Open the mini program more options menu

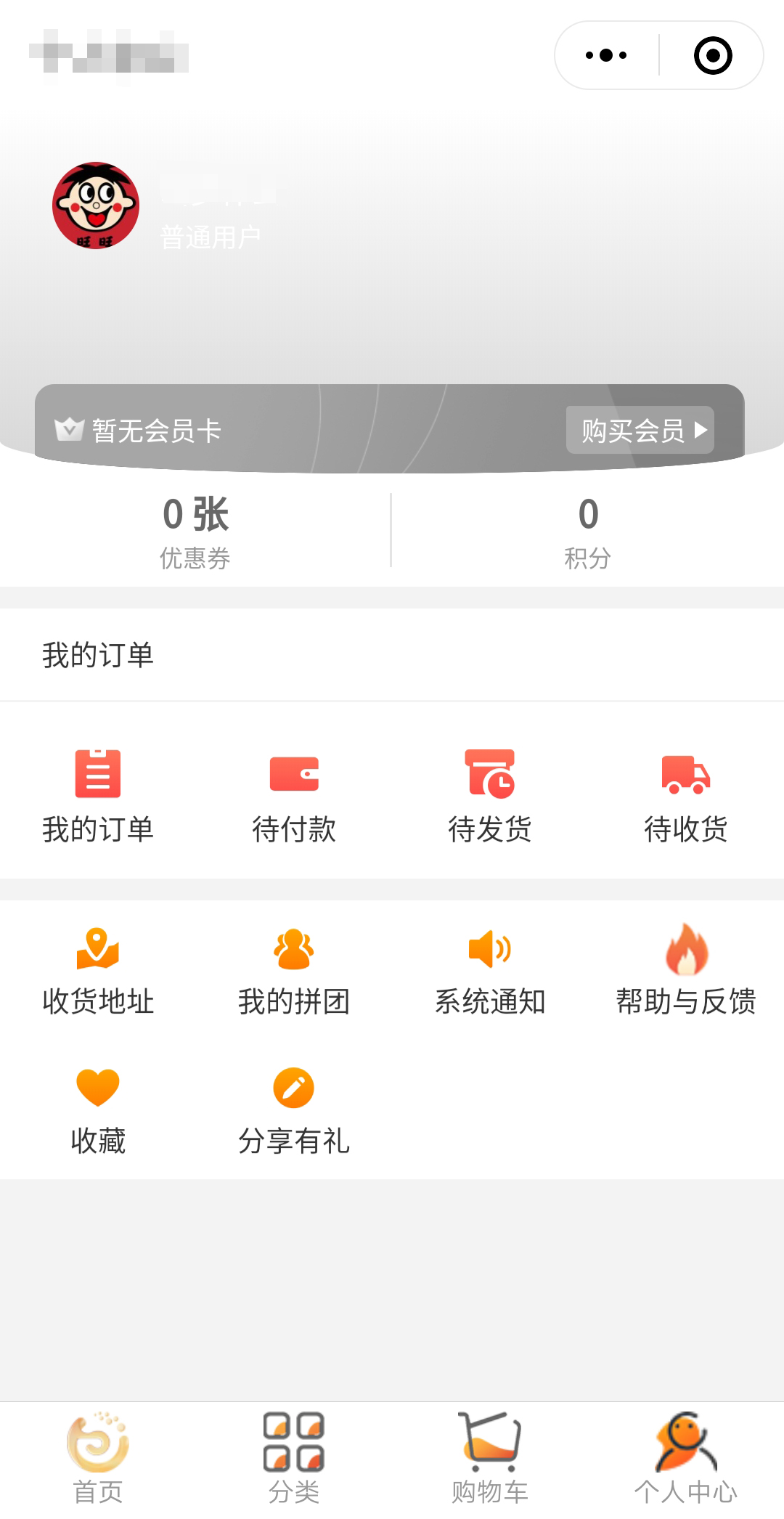(x=606, y=55)
